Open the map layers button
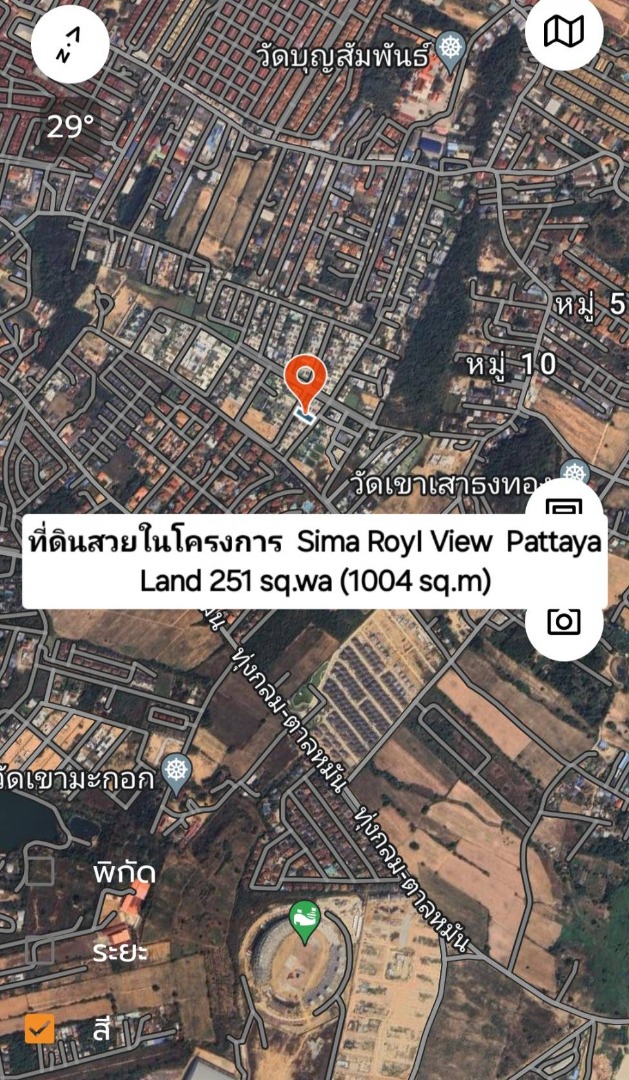Screen dimensions: 629x1080 (563, 32)
